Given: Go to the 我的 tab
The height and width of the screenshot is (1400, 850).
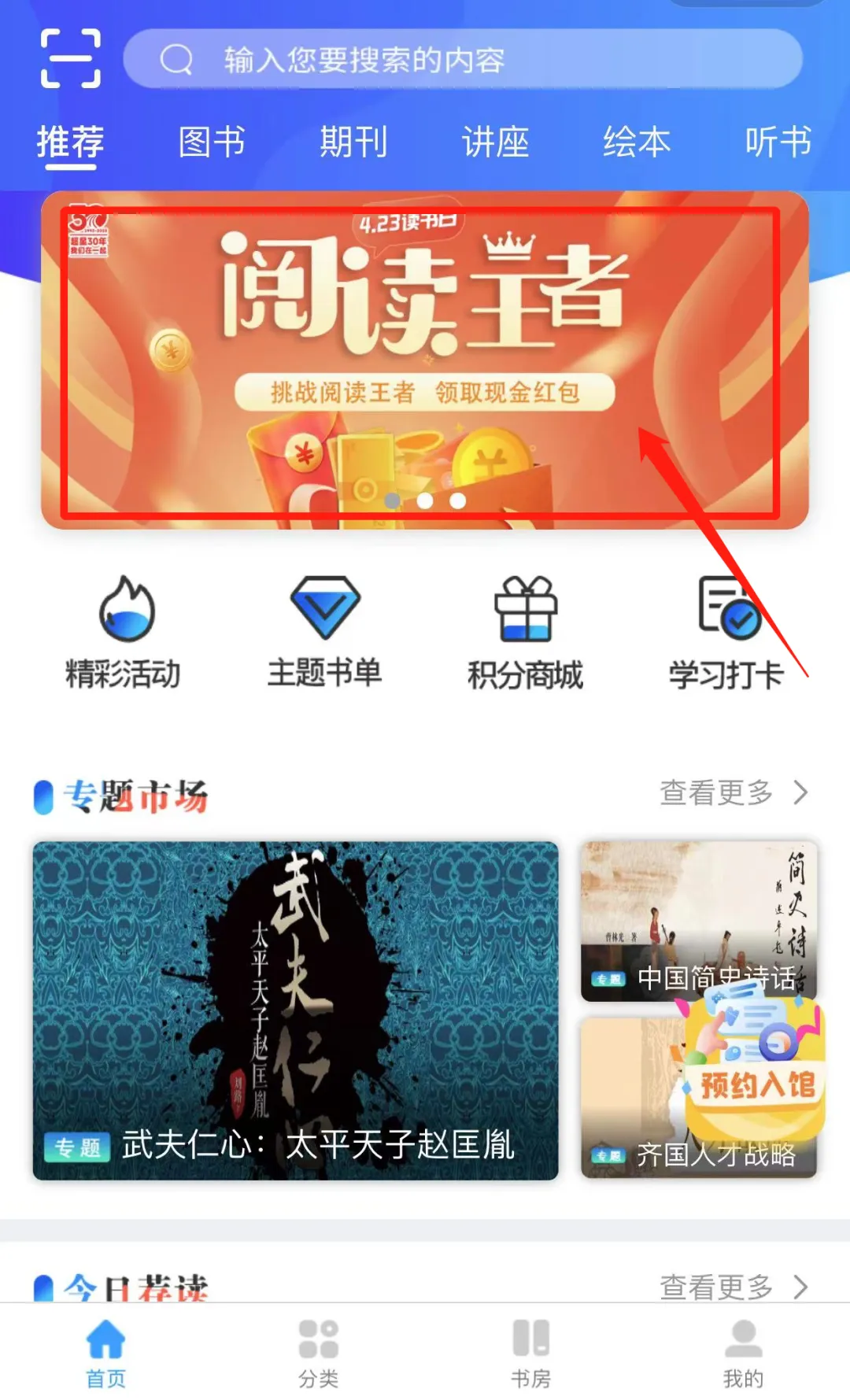Looking at the screenshot, I should [743, 1354].
